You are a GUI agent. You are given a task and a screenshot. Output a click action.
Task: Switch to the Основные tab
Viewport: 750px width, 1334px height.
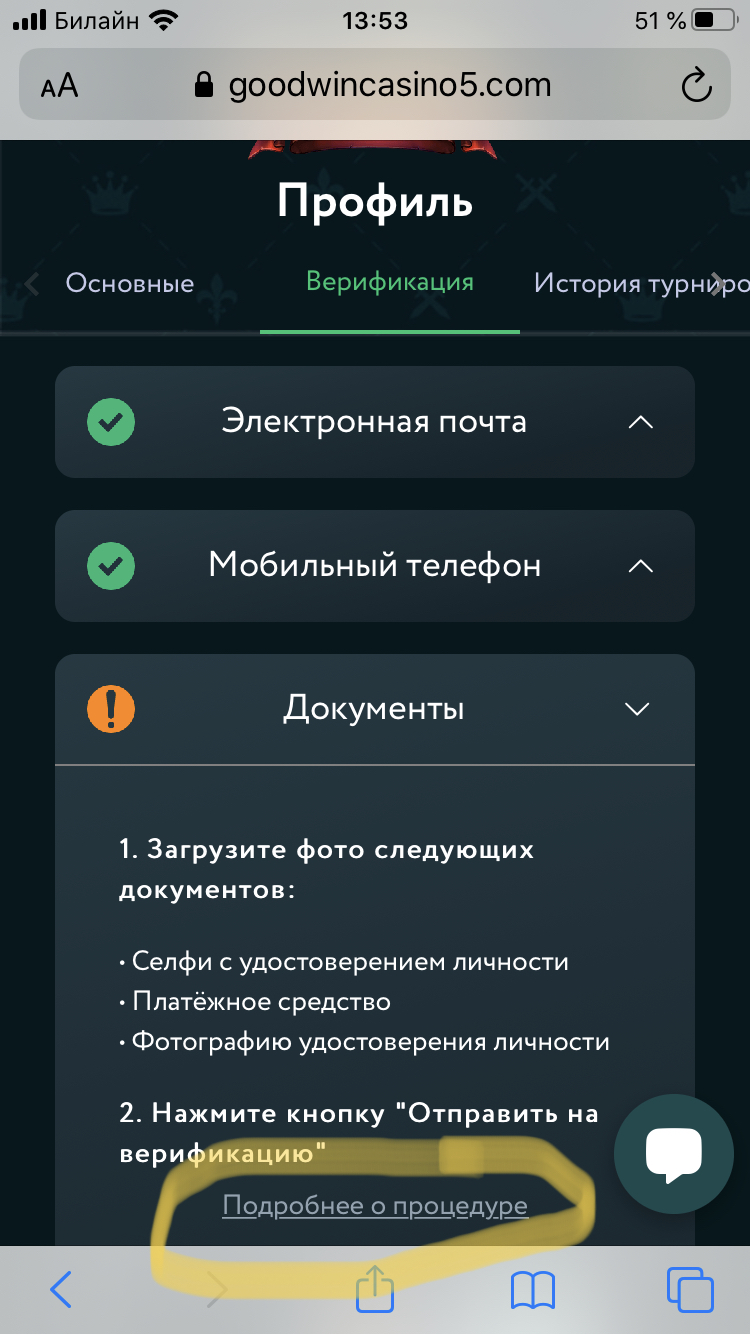[x=130, y=283]
